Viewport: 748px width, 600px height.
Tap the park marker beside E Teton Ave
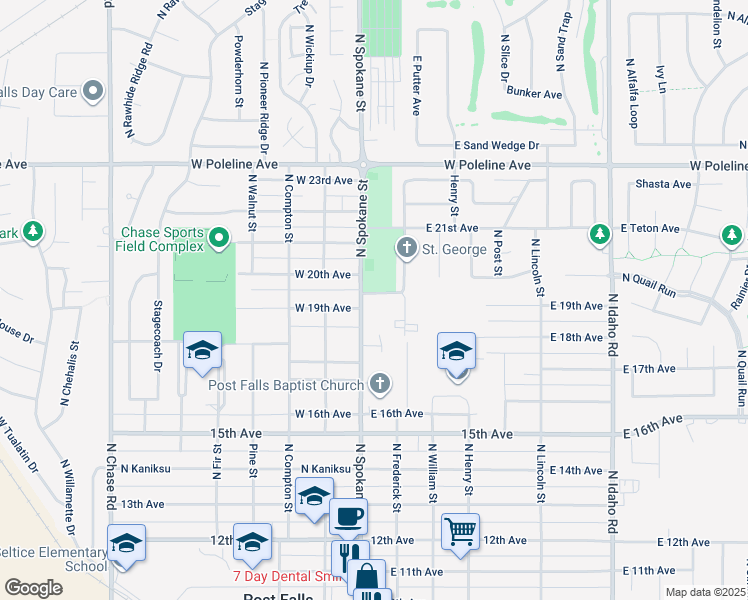(x=600, y=235)
